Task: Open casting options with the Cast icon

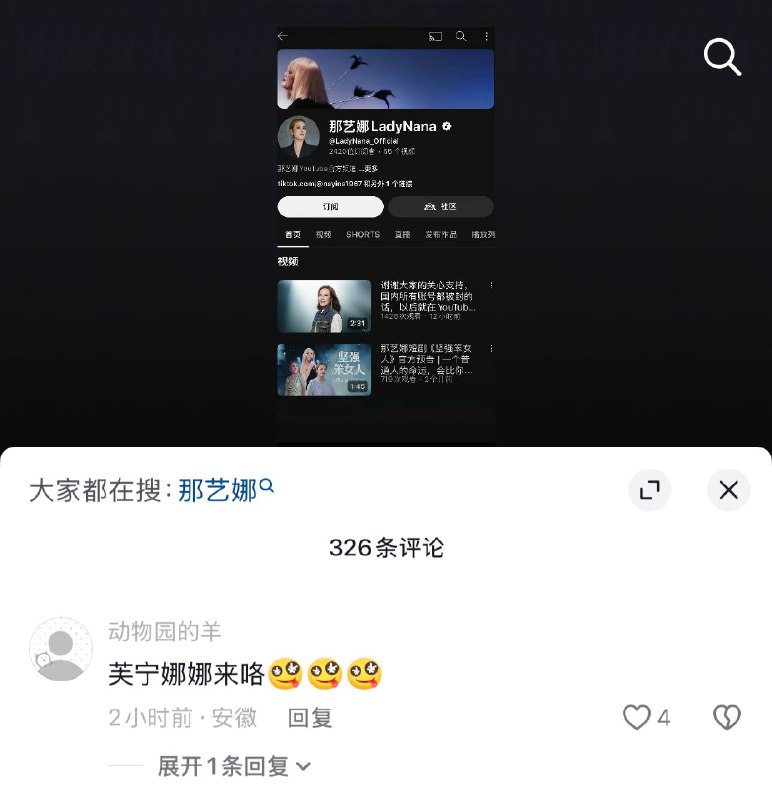Action: tap(436, 34)
